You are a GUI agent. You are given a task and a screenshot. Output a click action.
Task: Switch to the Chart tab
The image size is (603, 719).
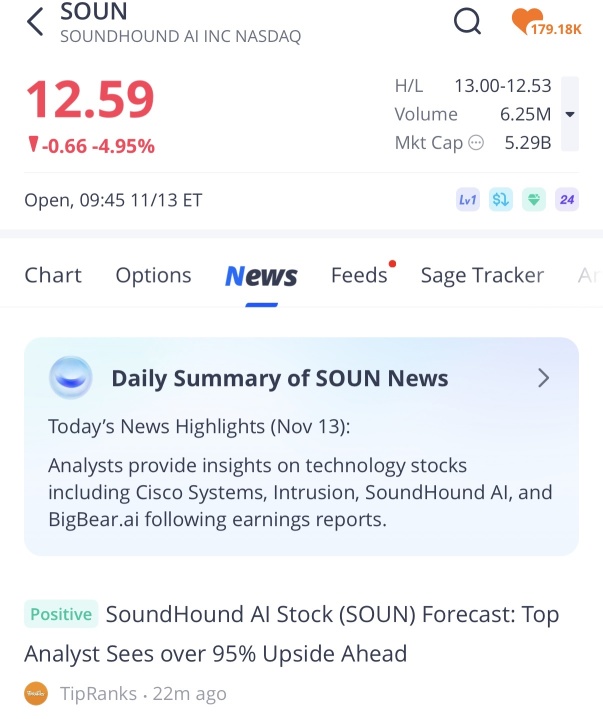53,275
